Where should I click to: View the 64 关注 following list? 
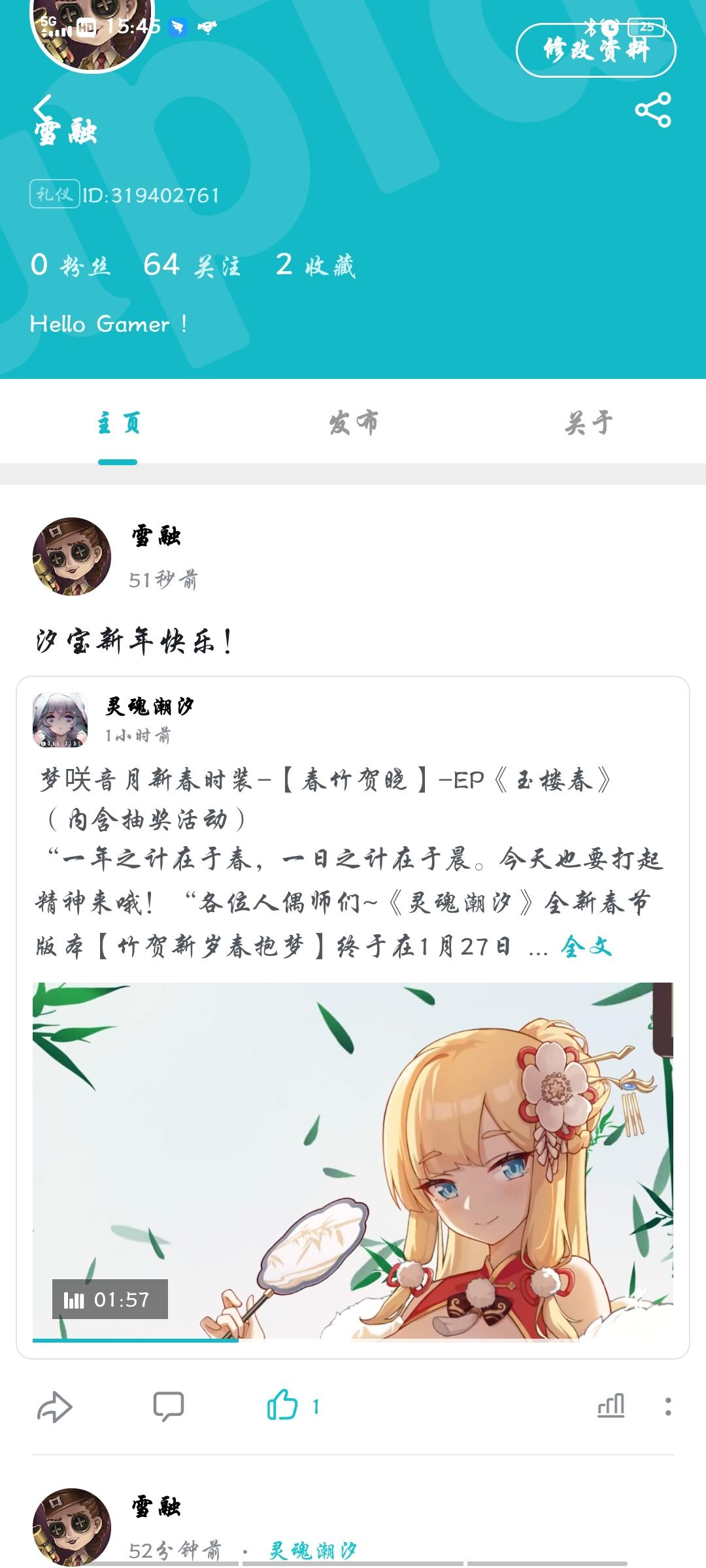[x=196, y=265]
